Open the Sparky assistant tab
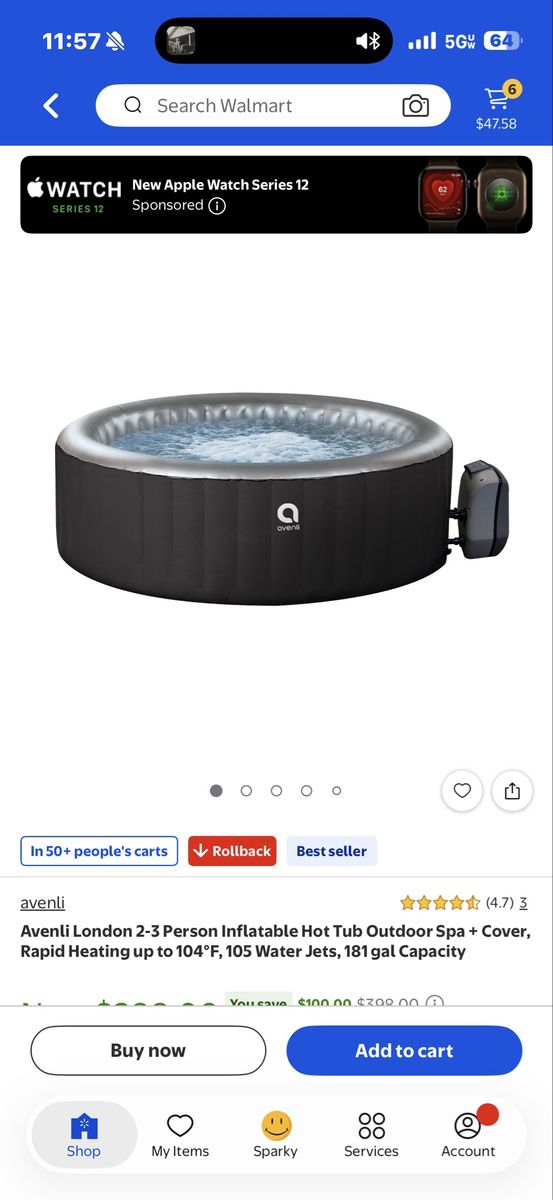The height and width of the screenshot is (1200, 553). pyautogui.click(x=276, y=1135)
